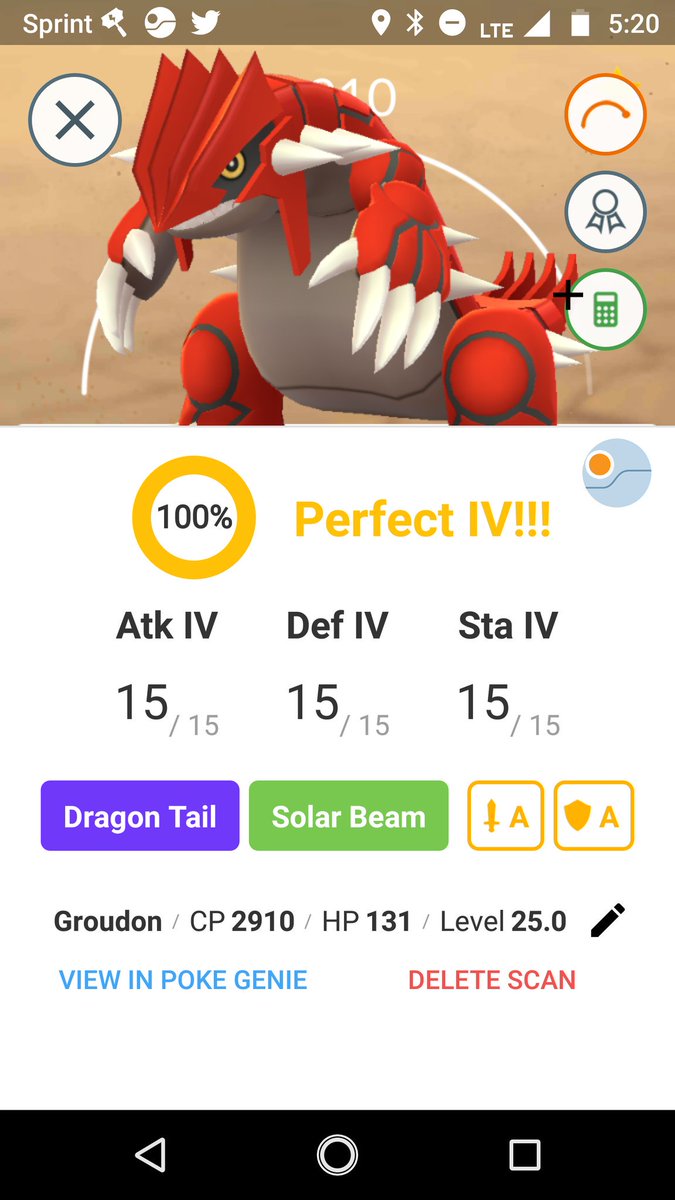Image resolution: width=675 pixels, height=1200 pixels.
Task: Tap the blue circle with orange dot
Action: pyautogui.click(x=616, y=472)
